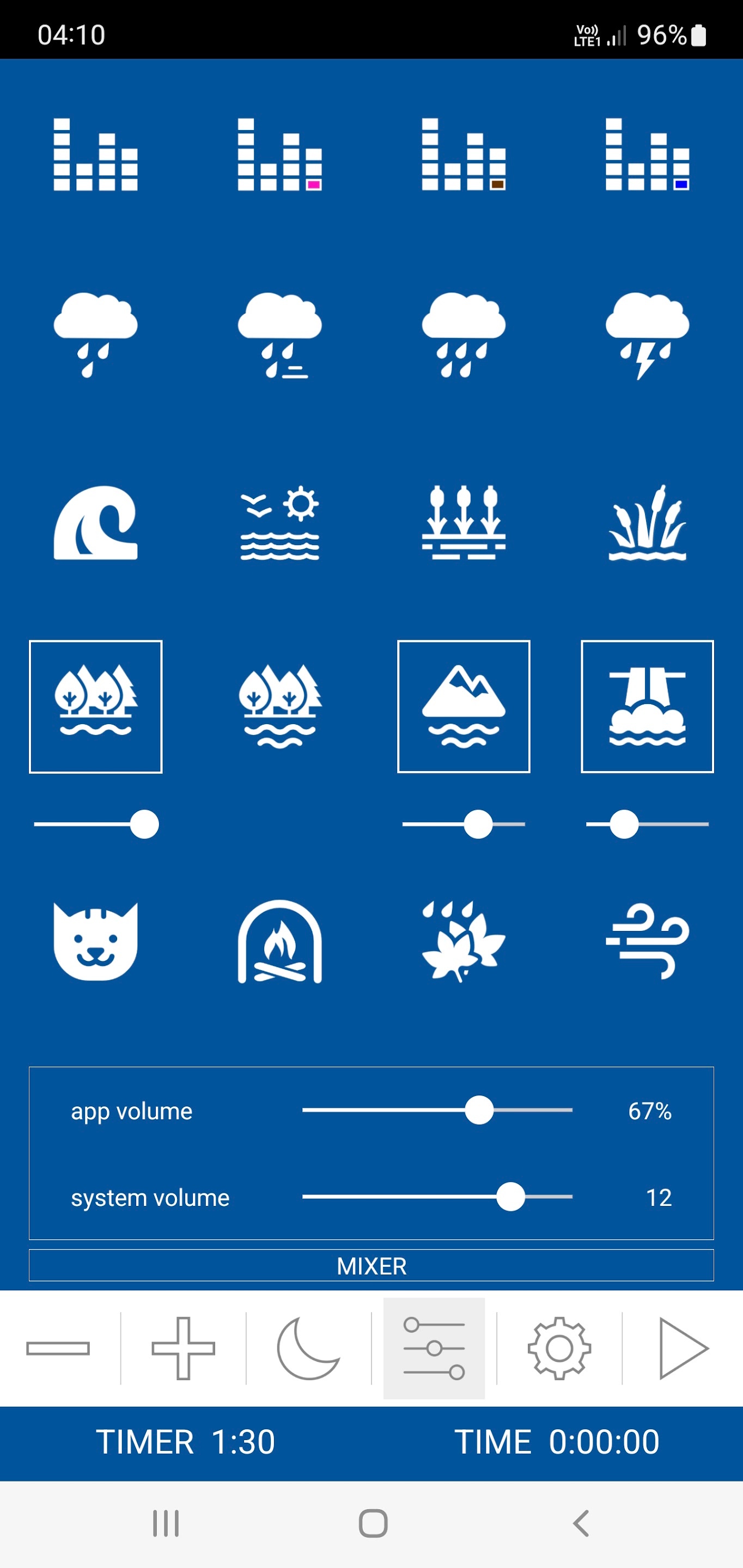743x1568 pixels.
Task: Enable the purring cat sound
Action: coord(96,941)
